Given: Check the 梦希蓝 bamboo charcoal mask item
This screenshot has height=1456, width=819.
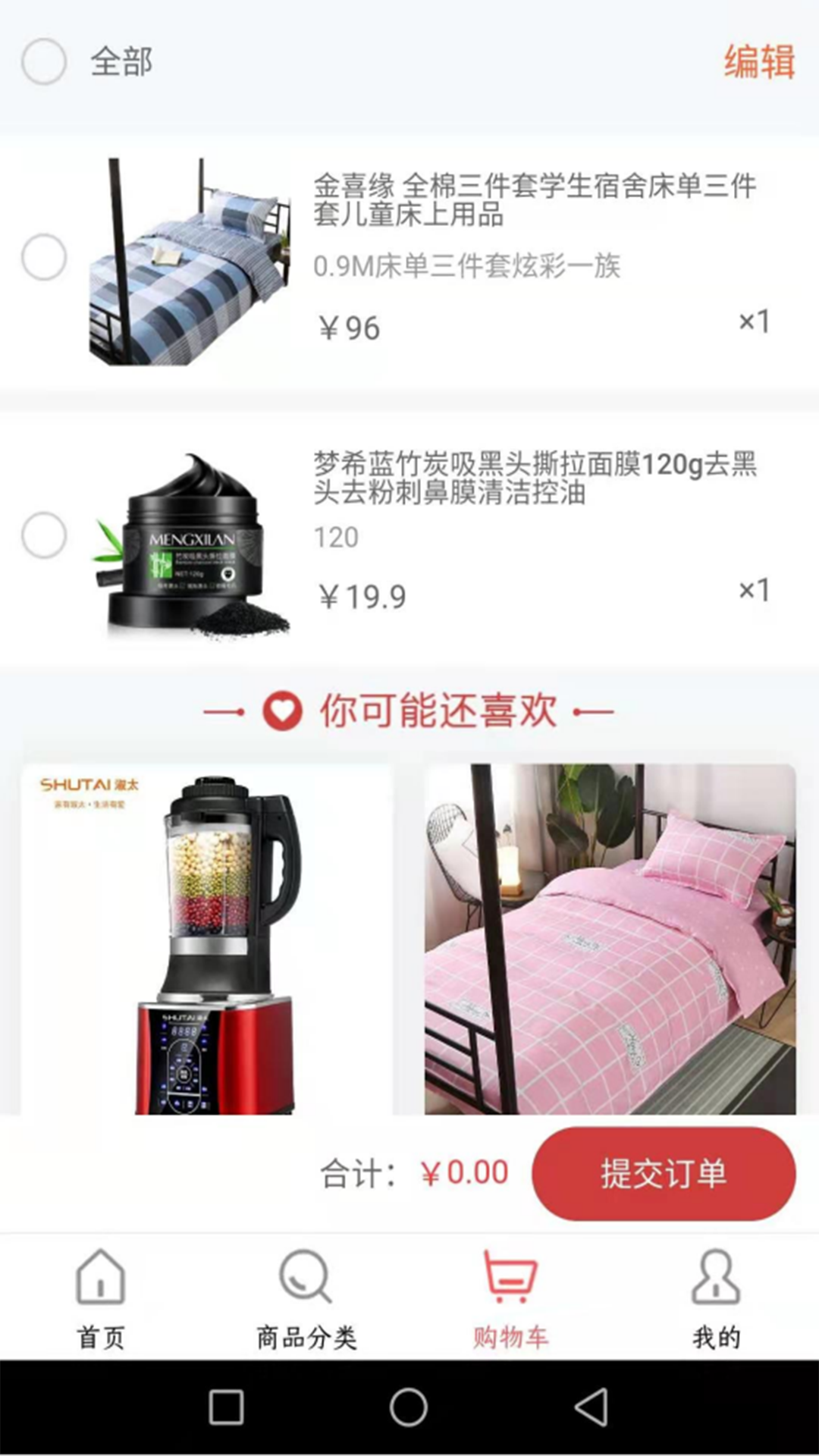Looking at the screenshot, I should click(44, 535).
